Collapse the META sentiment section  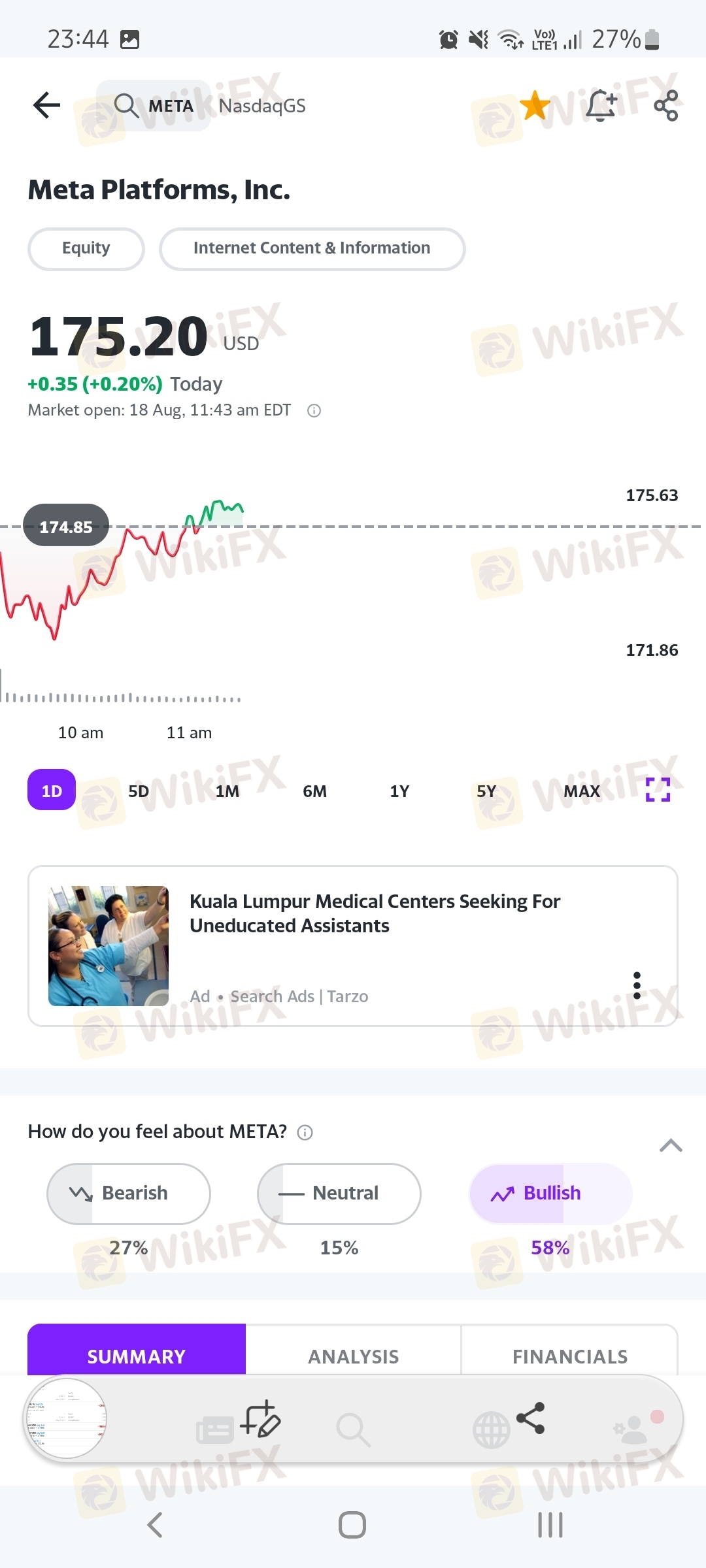(x=671, y=1145)
